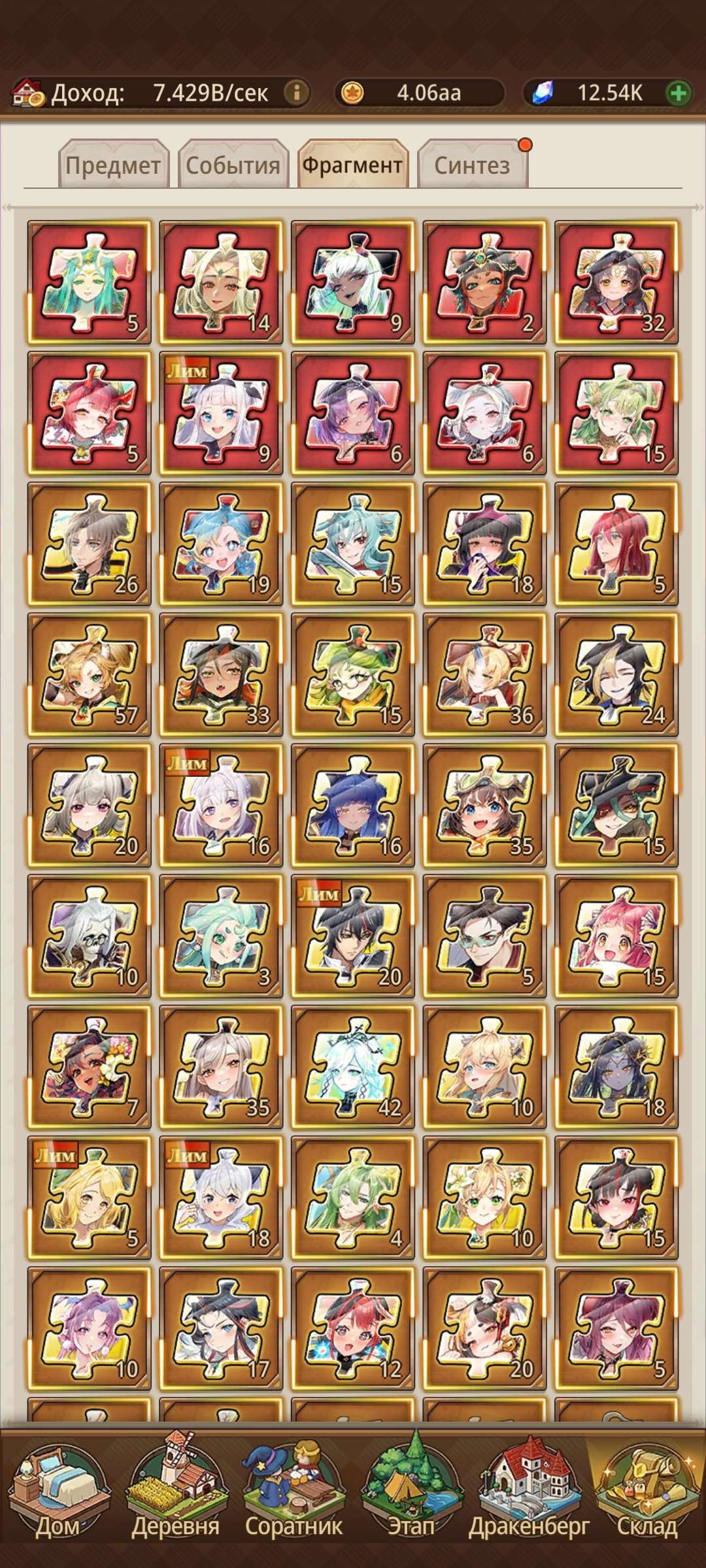Open the fragment with count 42
706x1568 pixels.
click(x=353, y=1066)
